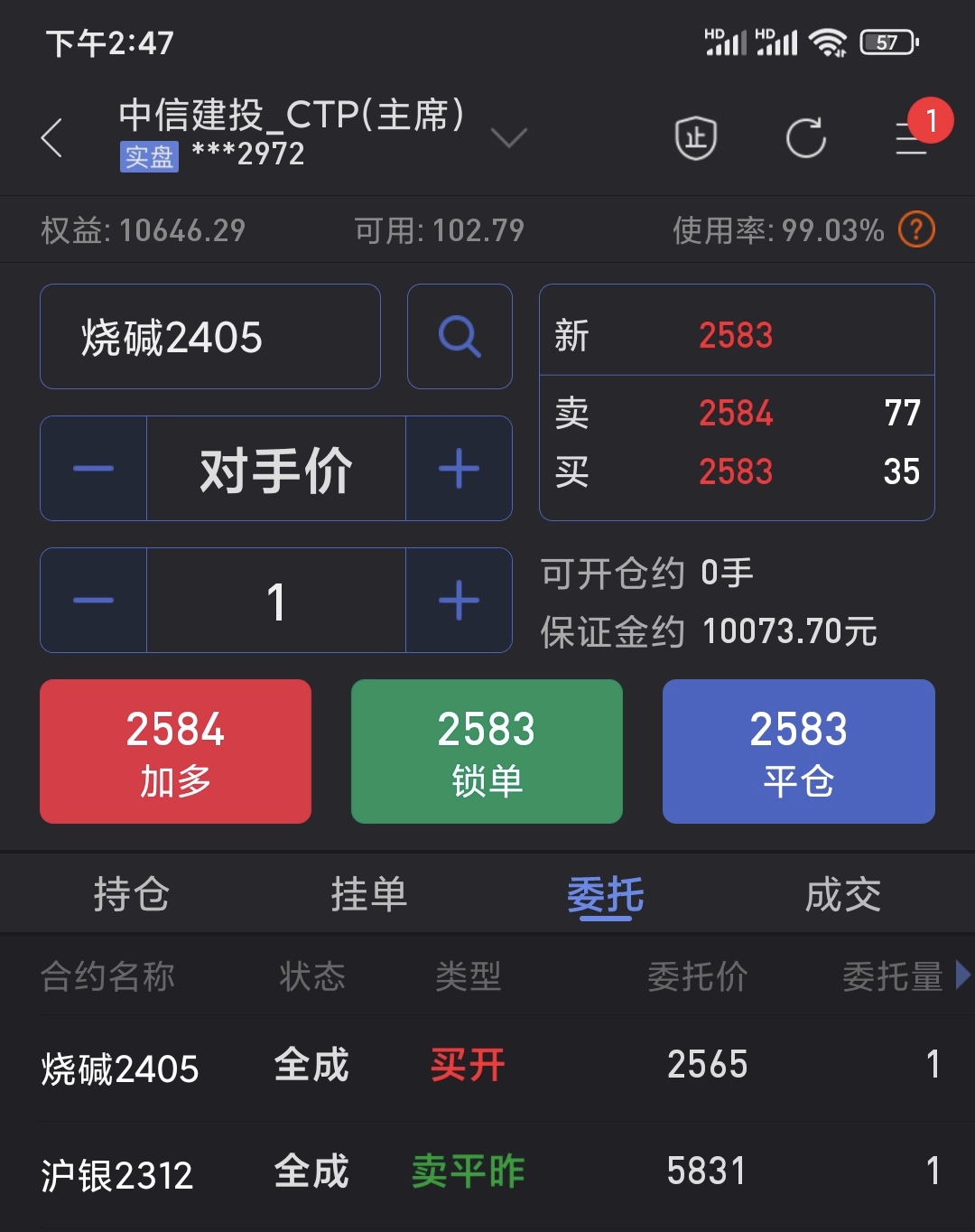Go back using the top-left arrow
Image resolution: width=975 pixels, height=1232 pixels.
52,138
